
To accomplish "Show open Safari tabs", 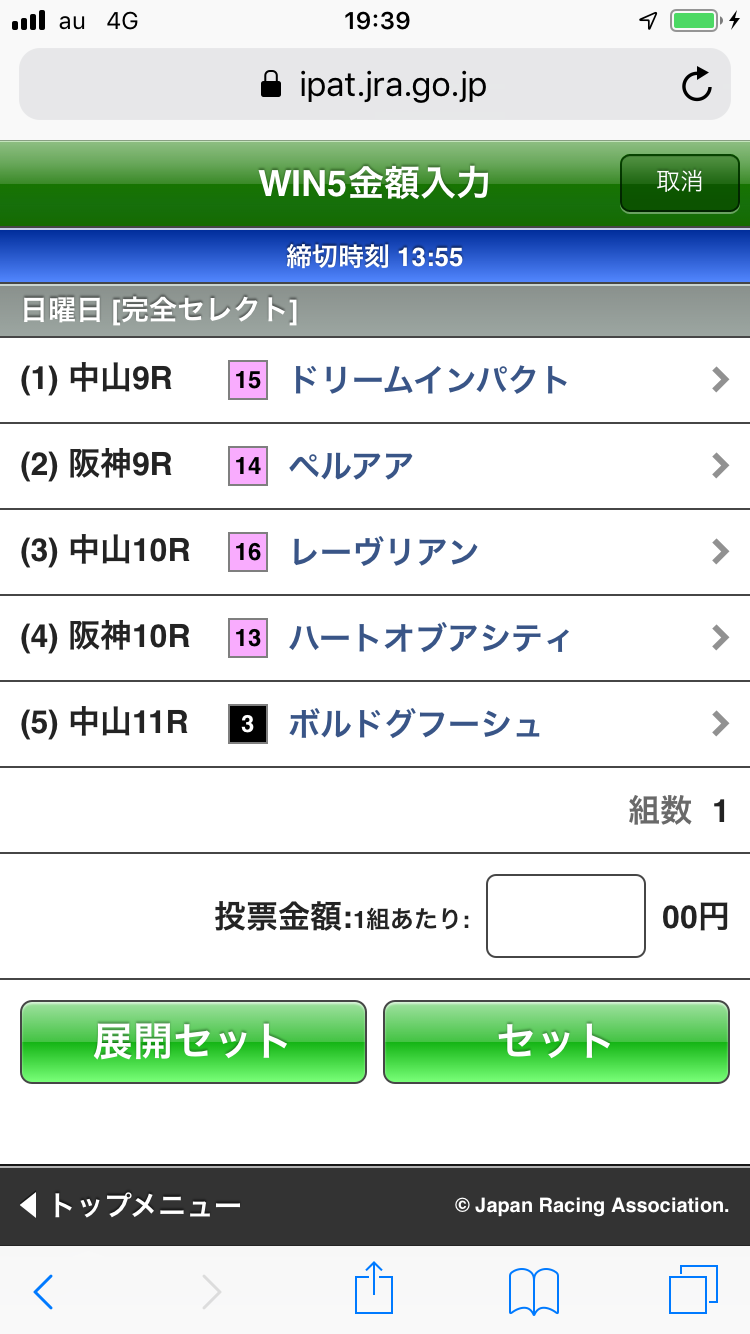I will click(x=693, y=1291).
